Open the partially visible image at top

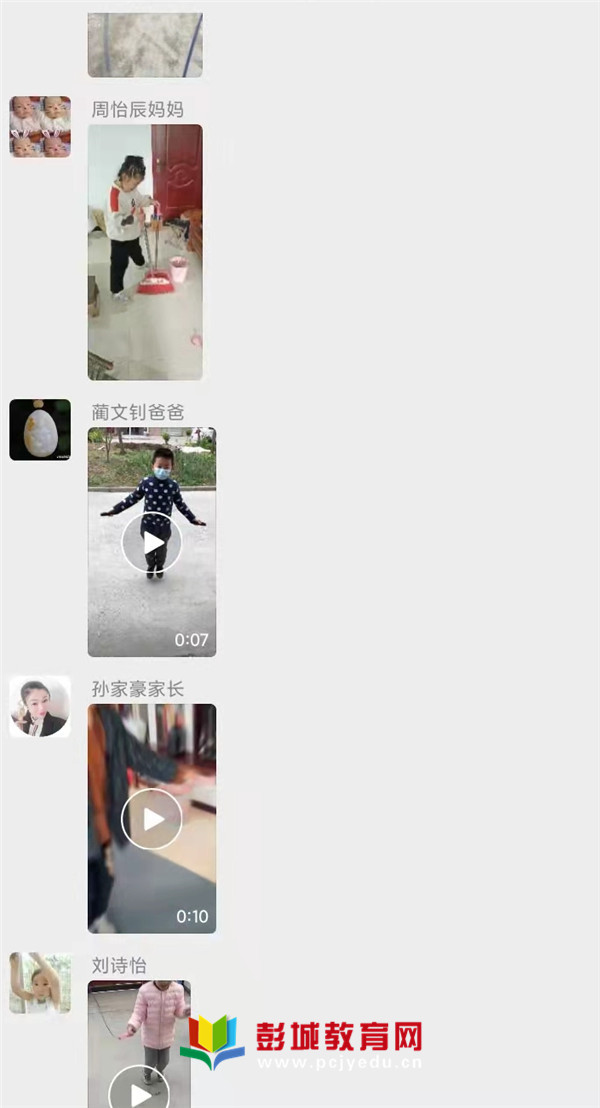coord(145,45)
